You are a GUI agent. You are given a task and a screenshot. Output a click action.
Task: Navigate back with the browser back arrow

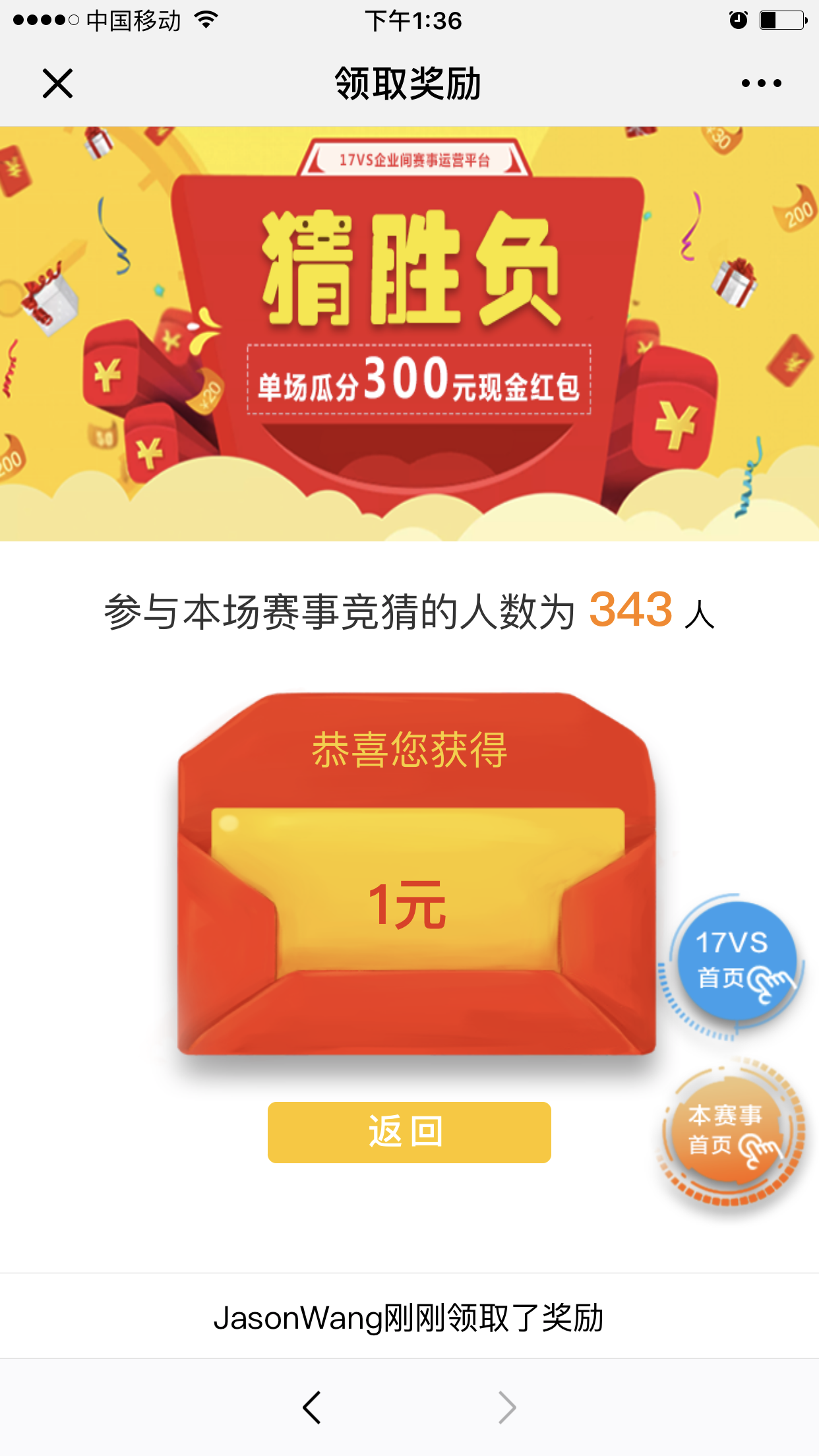point(312,1407)
